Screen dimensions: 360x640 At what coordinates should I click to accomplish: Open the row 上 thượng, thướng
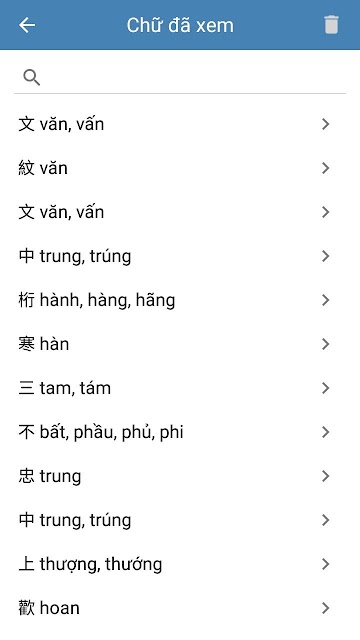[180, 564]
